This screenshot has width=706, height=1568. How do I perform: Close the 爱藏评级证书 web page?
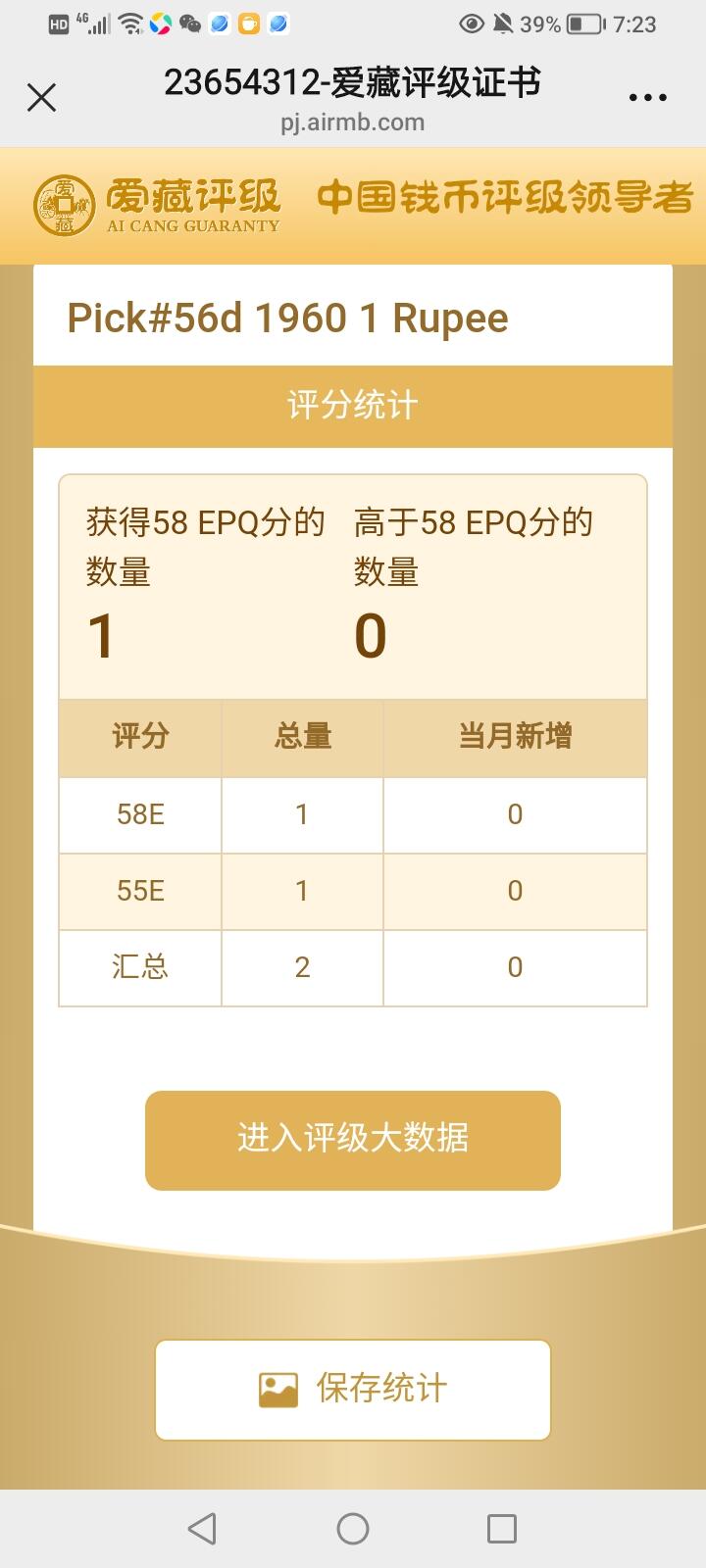pos(41,97)
